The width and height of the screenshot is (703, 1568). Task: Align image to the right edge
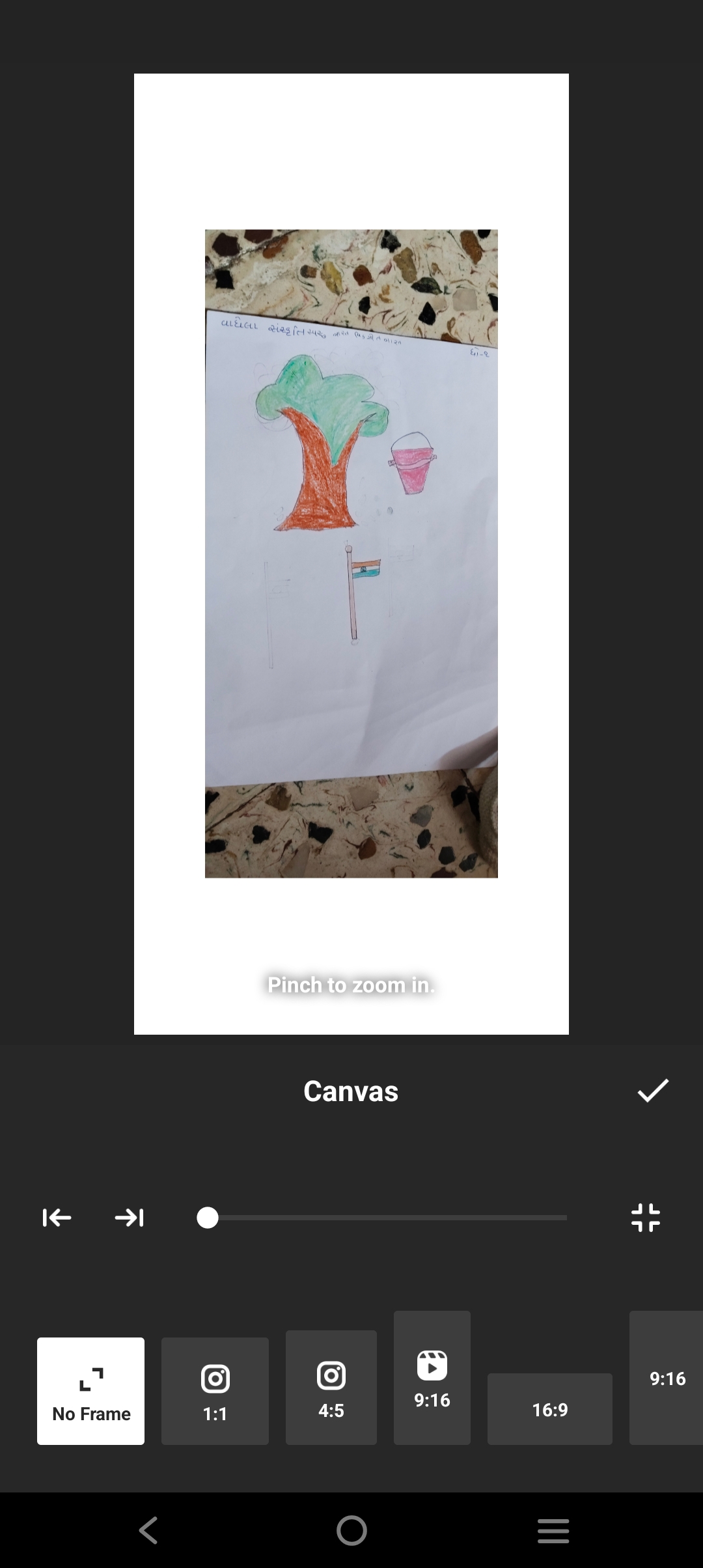(130, 1218)
